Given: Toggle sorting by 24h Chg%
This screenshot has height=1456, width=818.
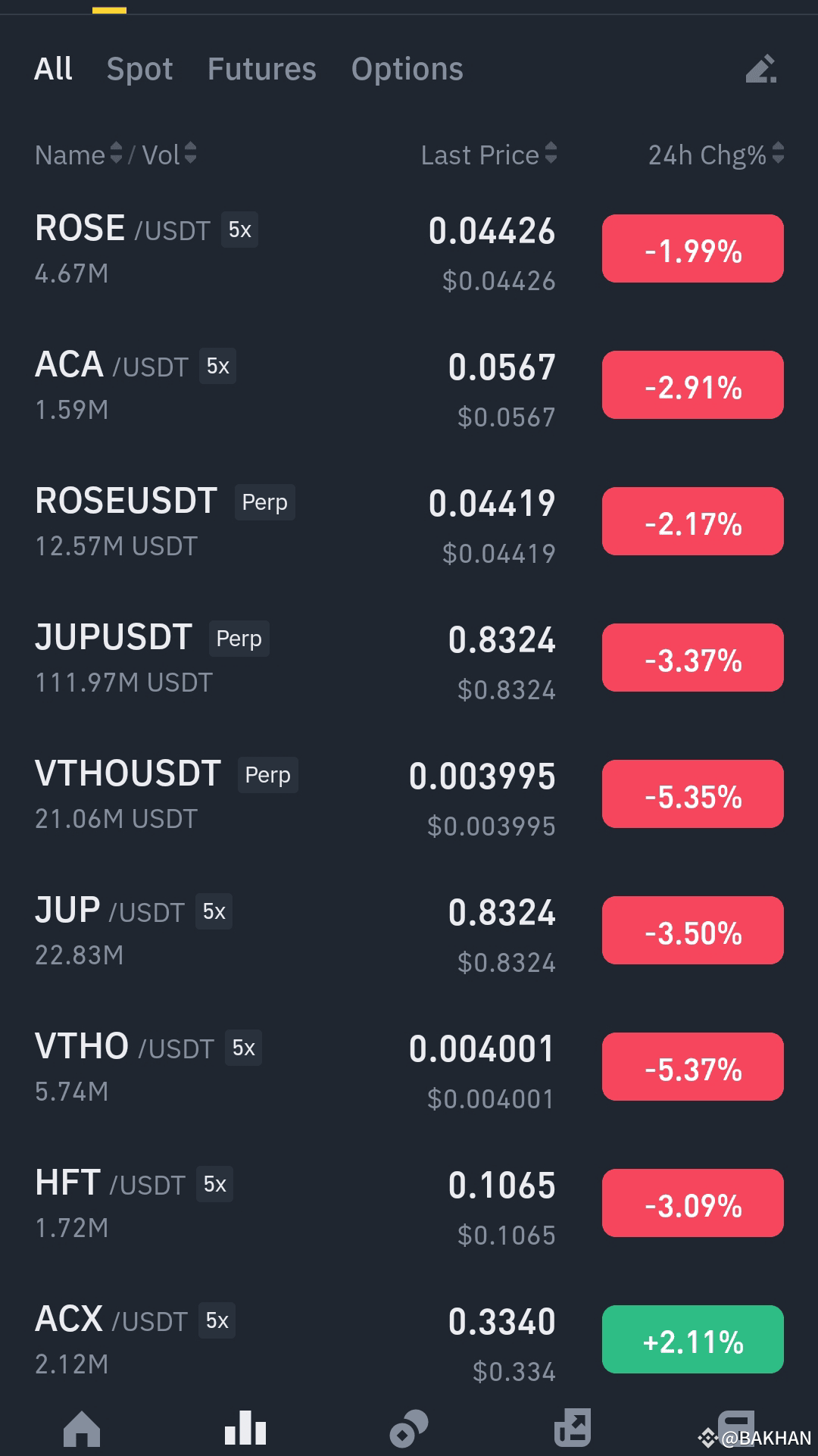Looking at the screenshot, I should click(x=707, y=155).
